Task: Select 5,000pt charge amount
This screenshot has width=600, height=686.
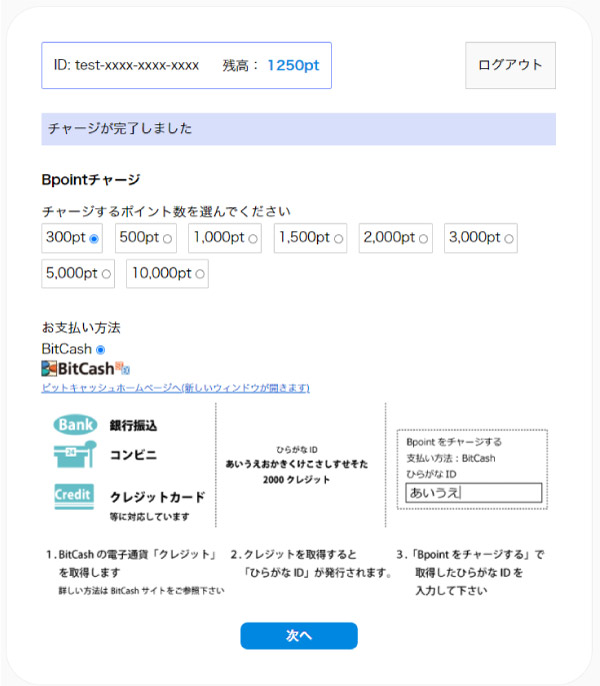Action: 106,273
